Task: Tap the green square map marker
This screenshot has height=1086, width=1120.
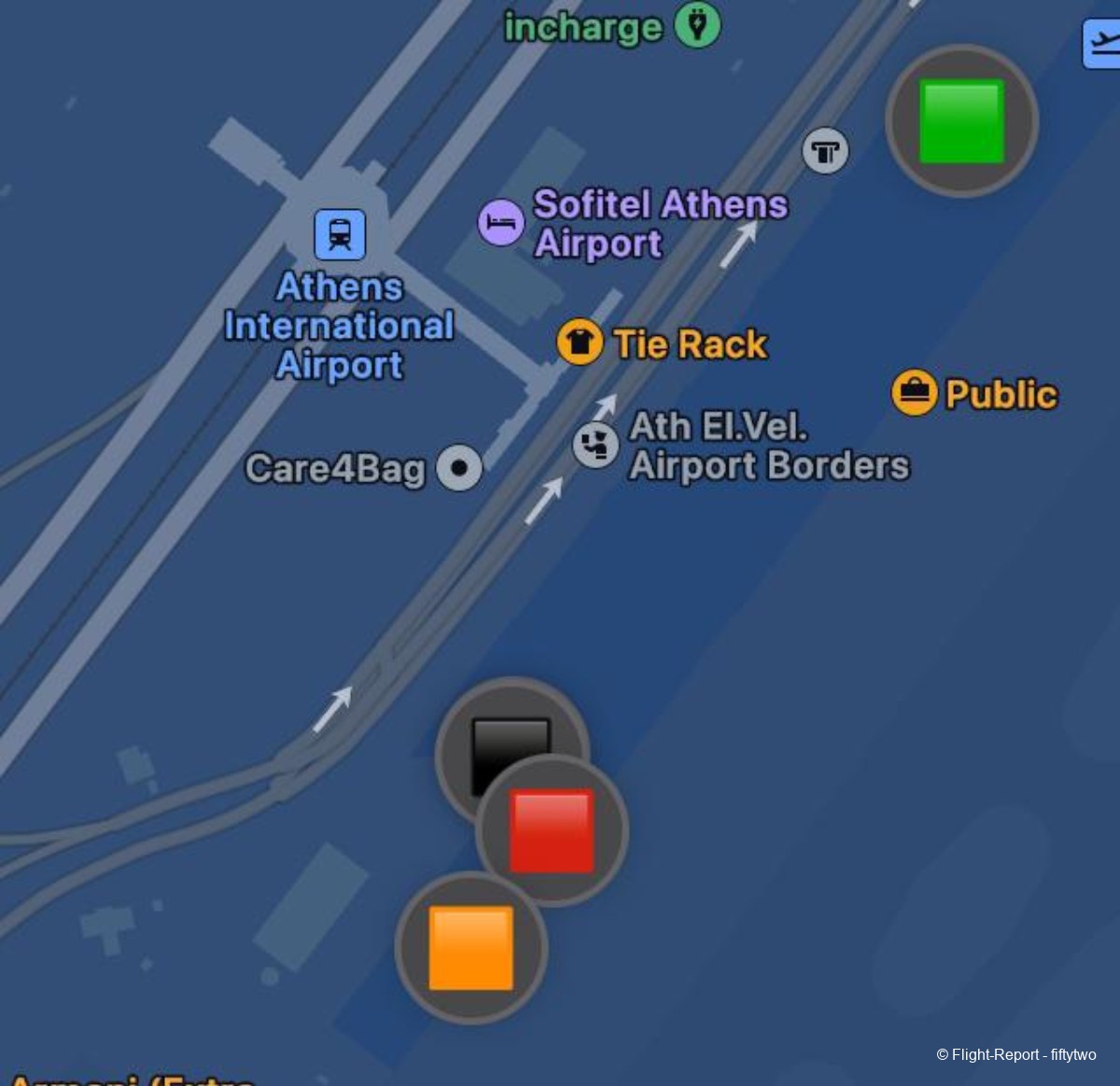Action: tap(961, 121)
